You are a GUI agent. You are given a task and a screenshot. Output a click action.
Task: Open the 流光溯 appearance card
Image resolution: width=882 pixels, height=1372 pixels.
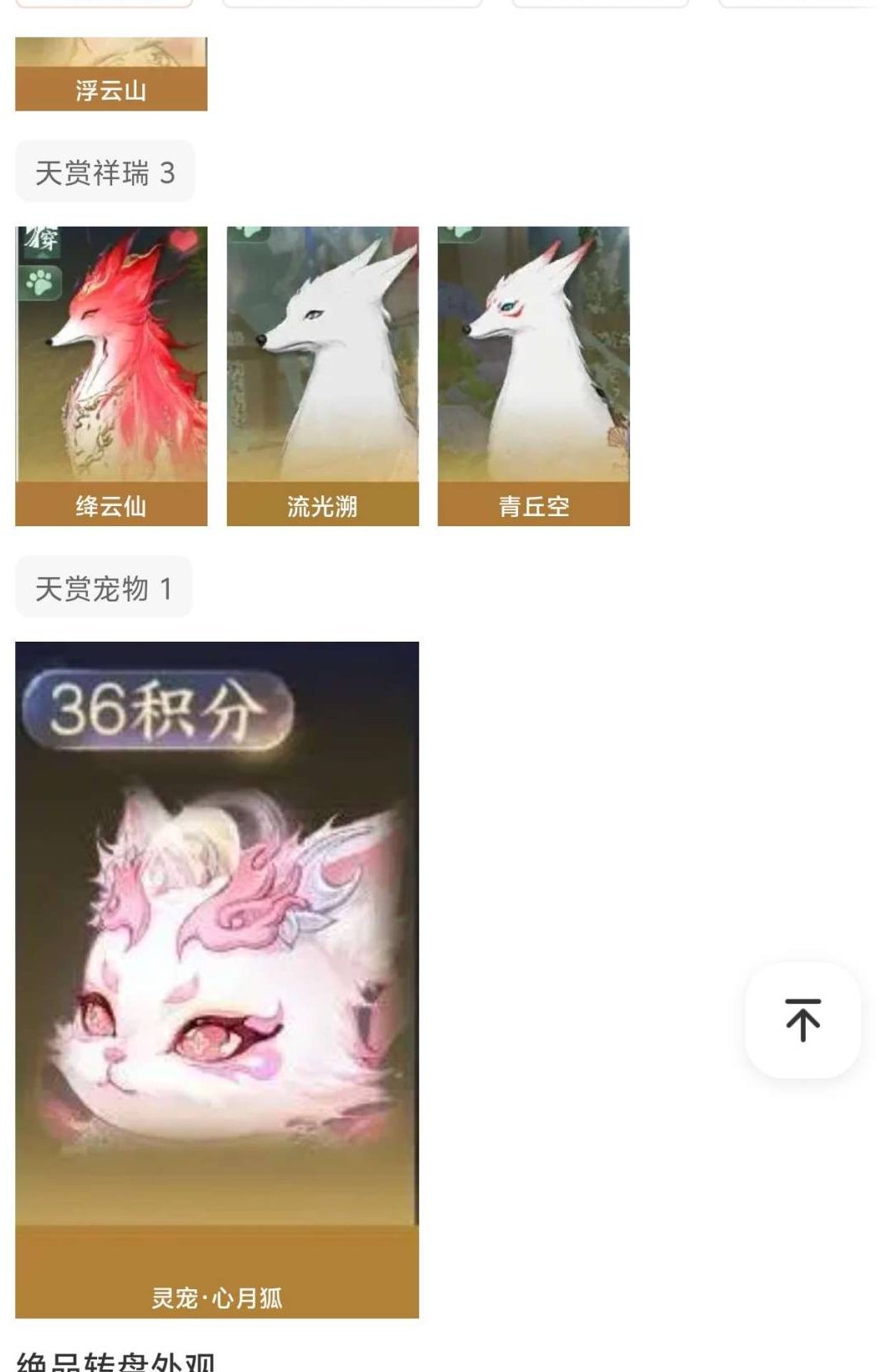pyautogui.click(x=323, y=360)
